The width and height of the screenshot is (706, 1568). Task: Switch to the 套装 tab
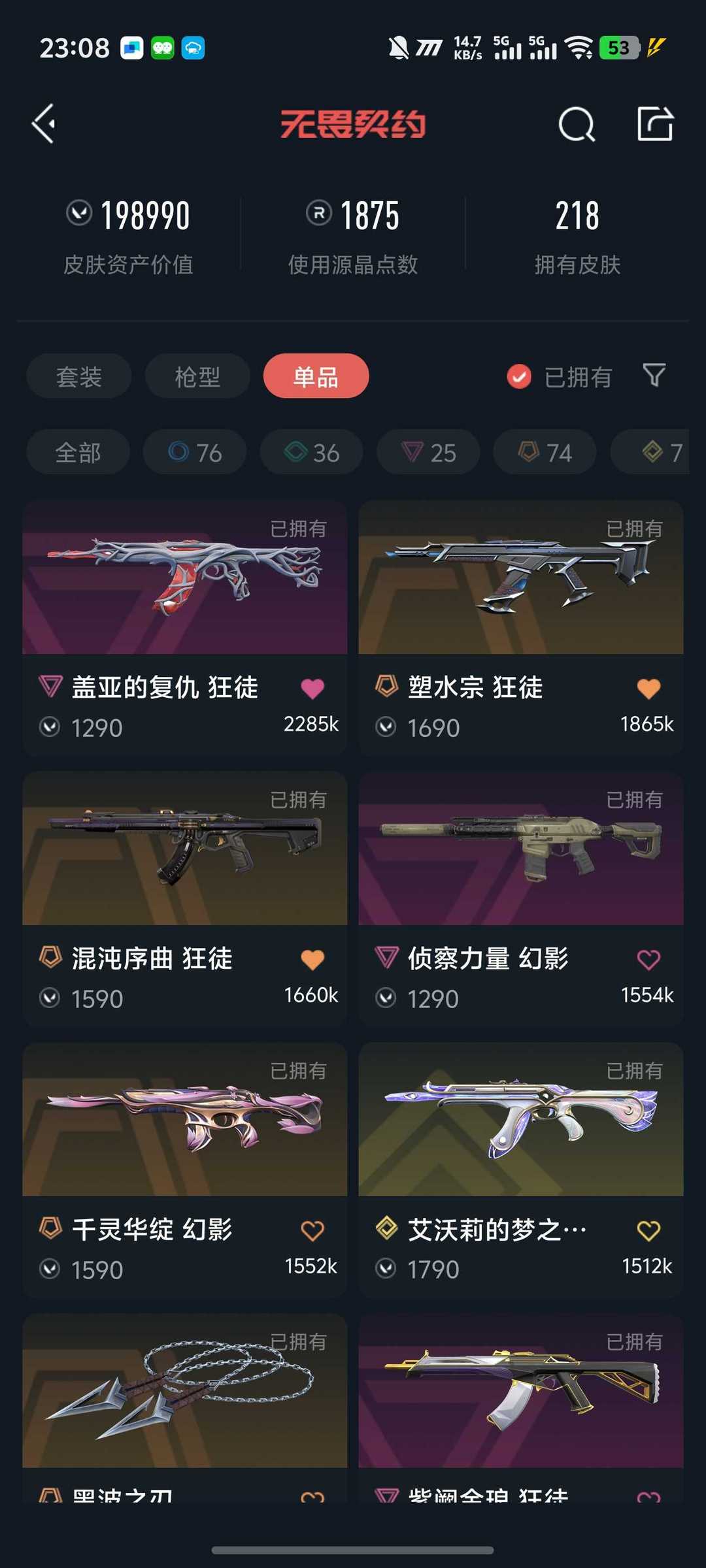79,376
